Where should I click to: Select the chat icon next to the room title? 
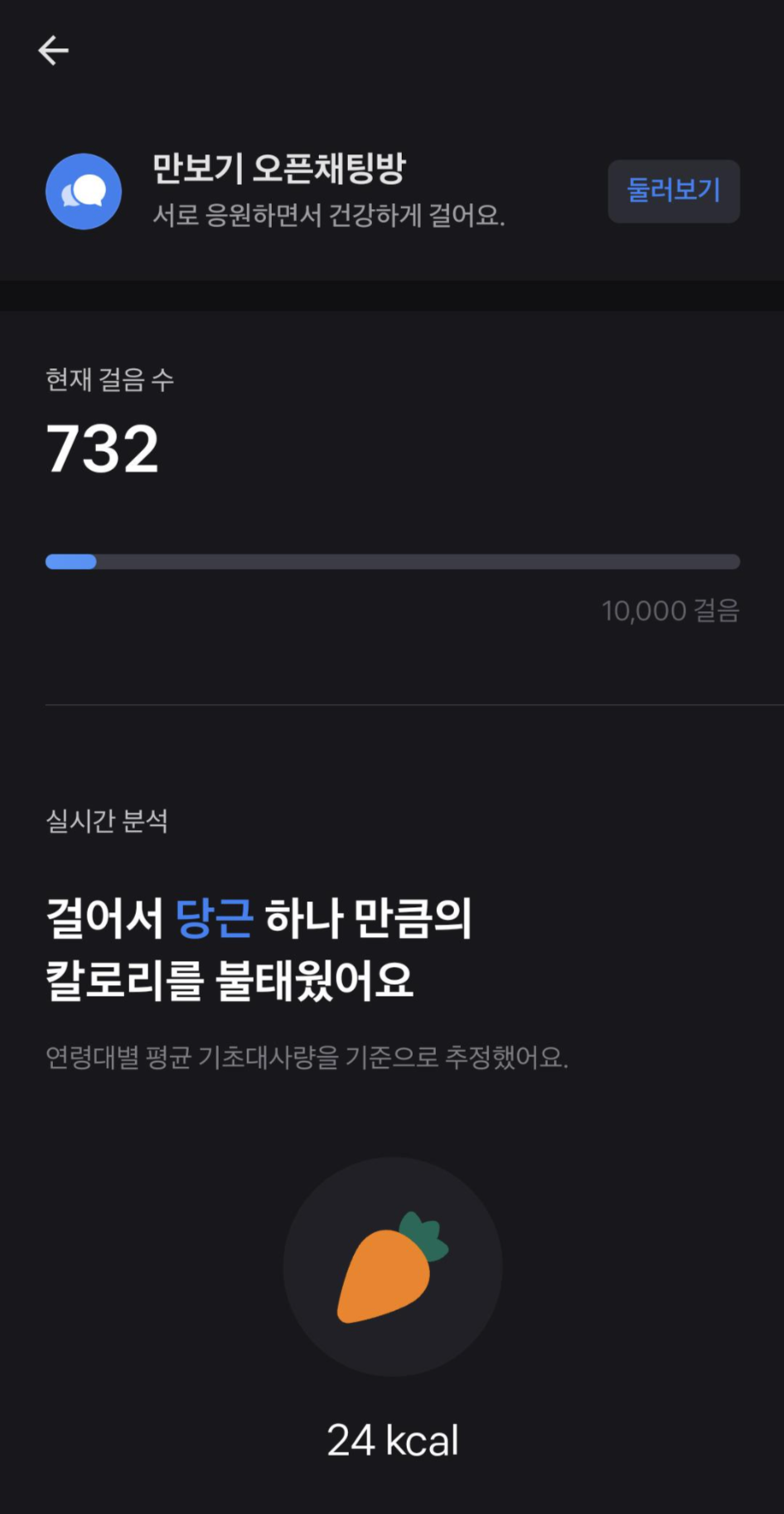pyautogui.click(x=83, y=191)
